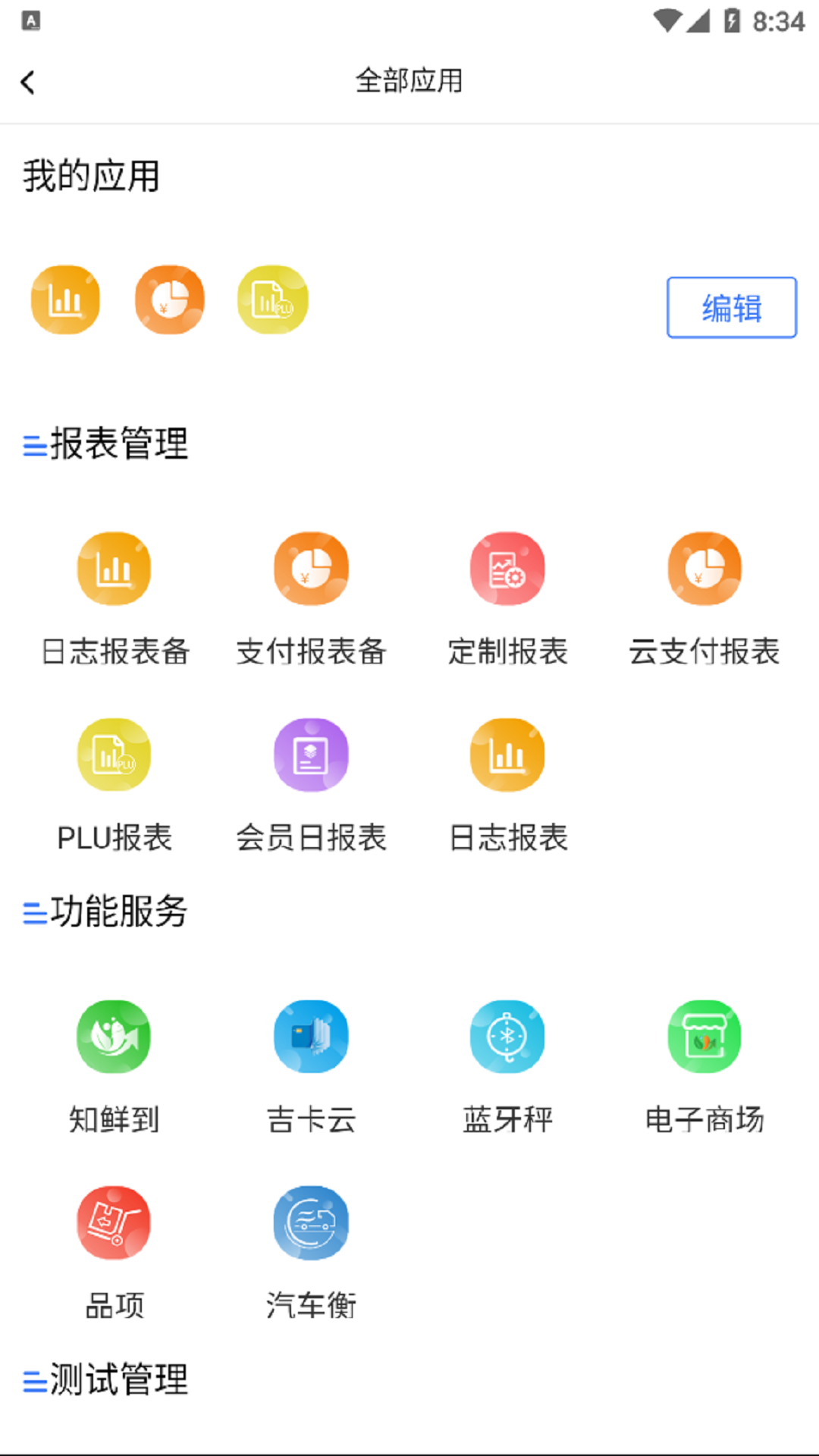This screenshot has width=819, height=1456.
Task: Tap the first shortcut icon under 我的应用
Action: [64, 299]
